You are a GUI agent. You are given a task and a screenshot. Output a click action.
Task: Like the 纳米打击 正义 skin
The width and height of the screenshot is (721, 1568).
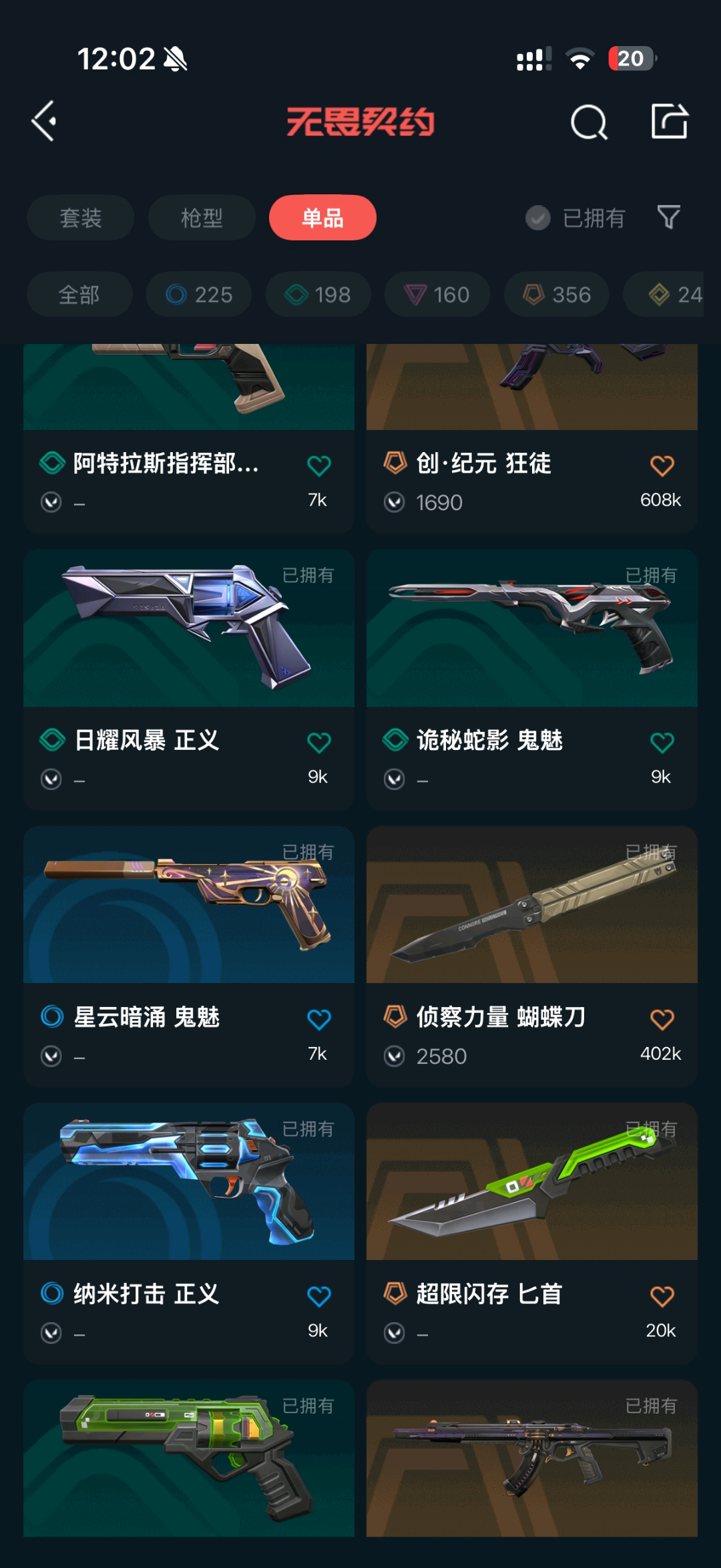(318, 1296)
